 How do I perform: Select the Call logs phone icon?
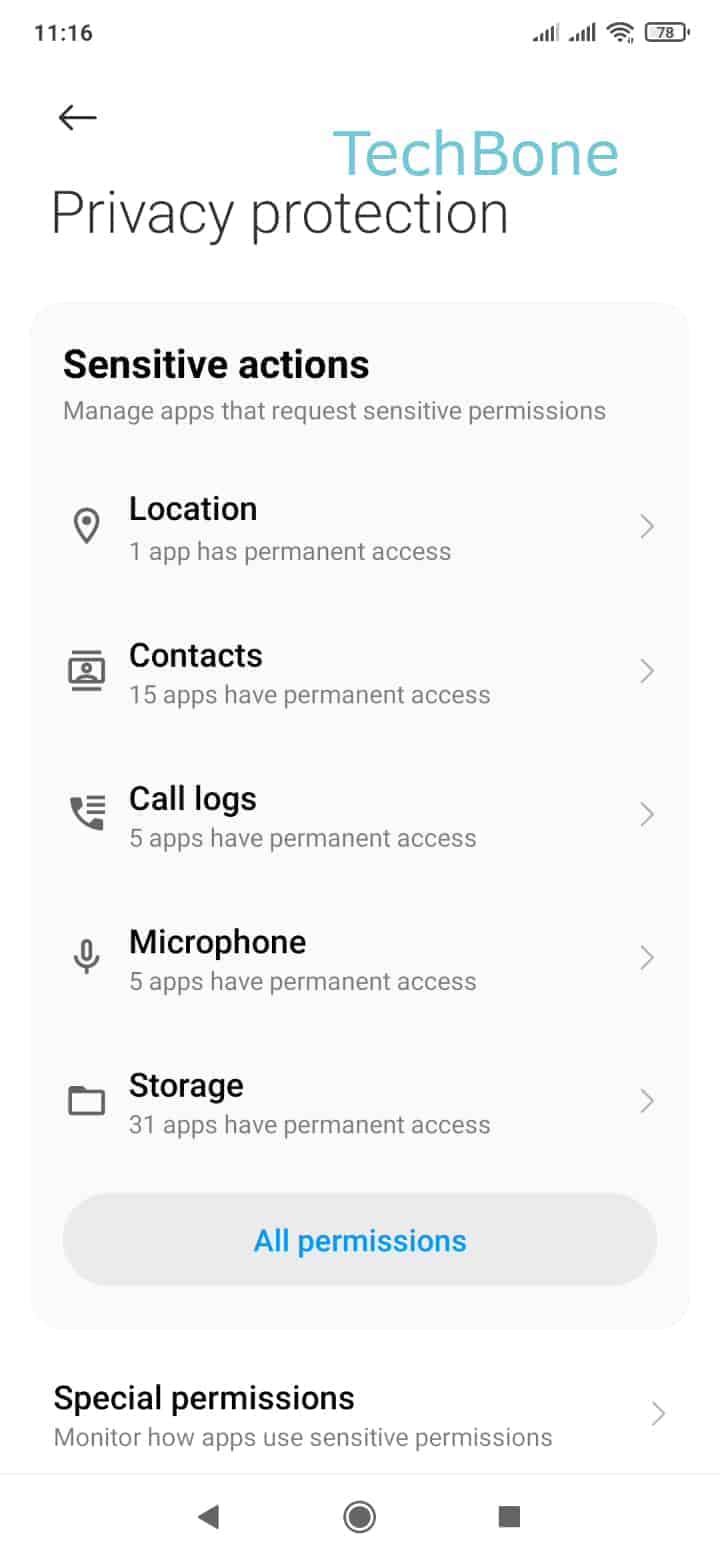[x=87, y=811]
